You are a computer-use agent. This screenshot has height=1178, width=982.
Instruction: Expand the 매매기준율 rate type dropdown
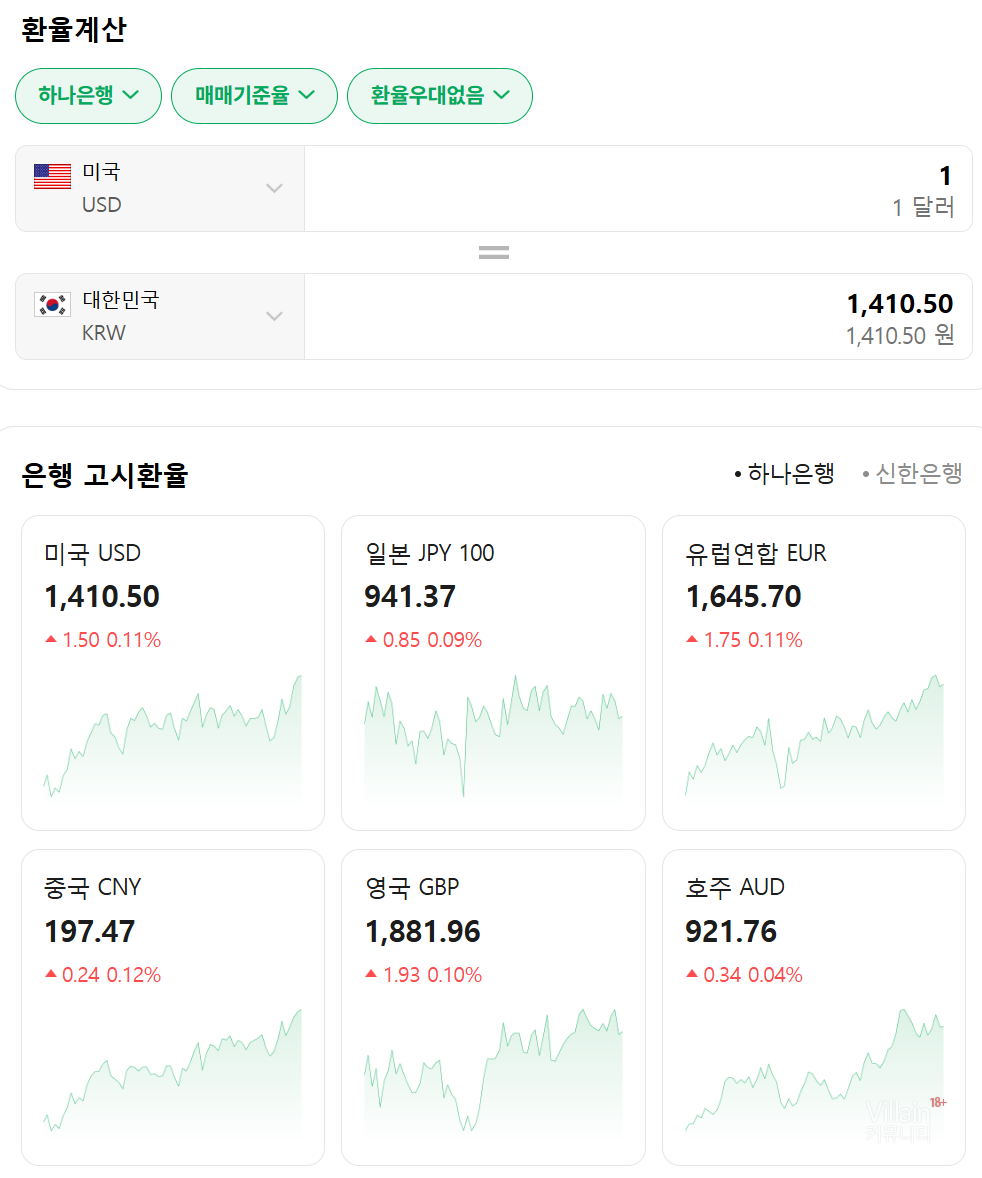coord(254,96)
